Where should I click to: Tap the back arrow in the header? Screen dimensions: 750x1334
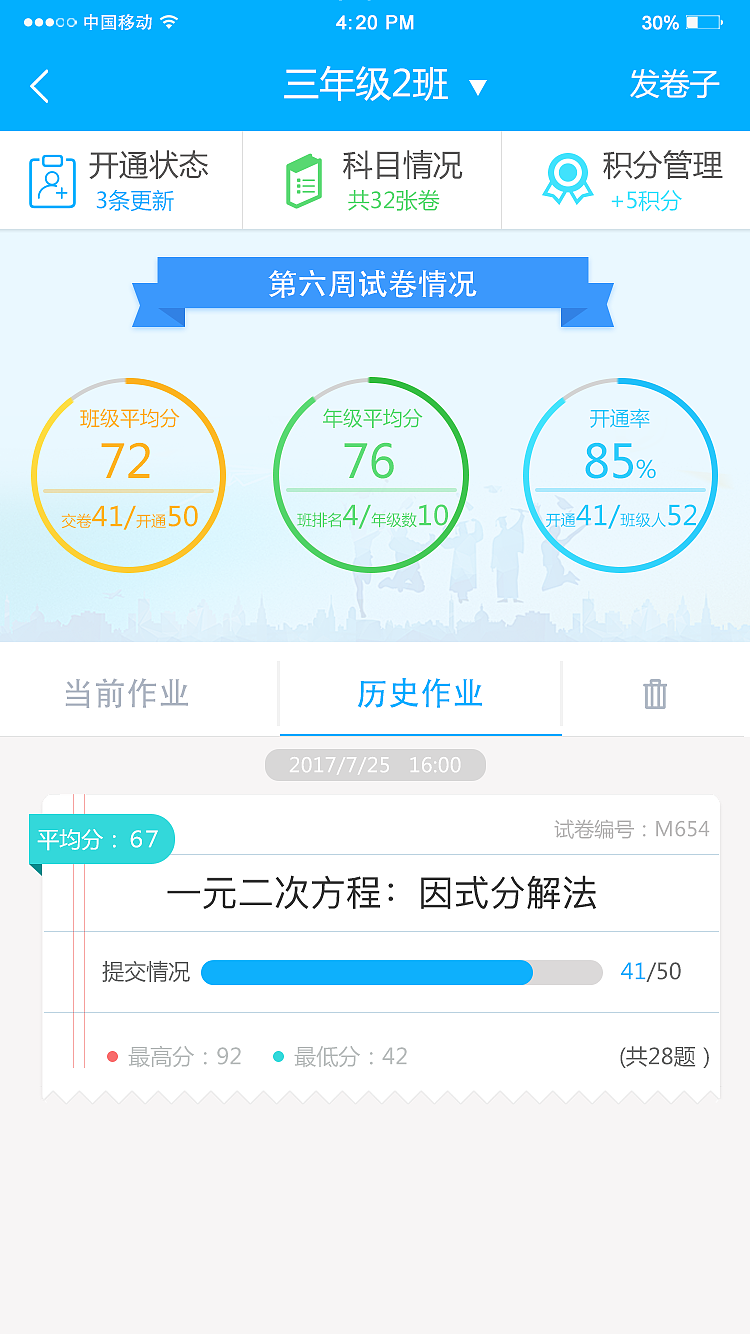point(40,86)
